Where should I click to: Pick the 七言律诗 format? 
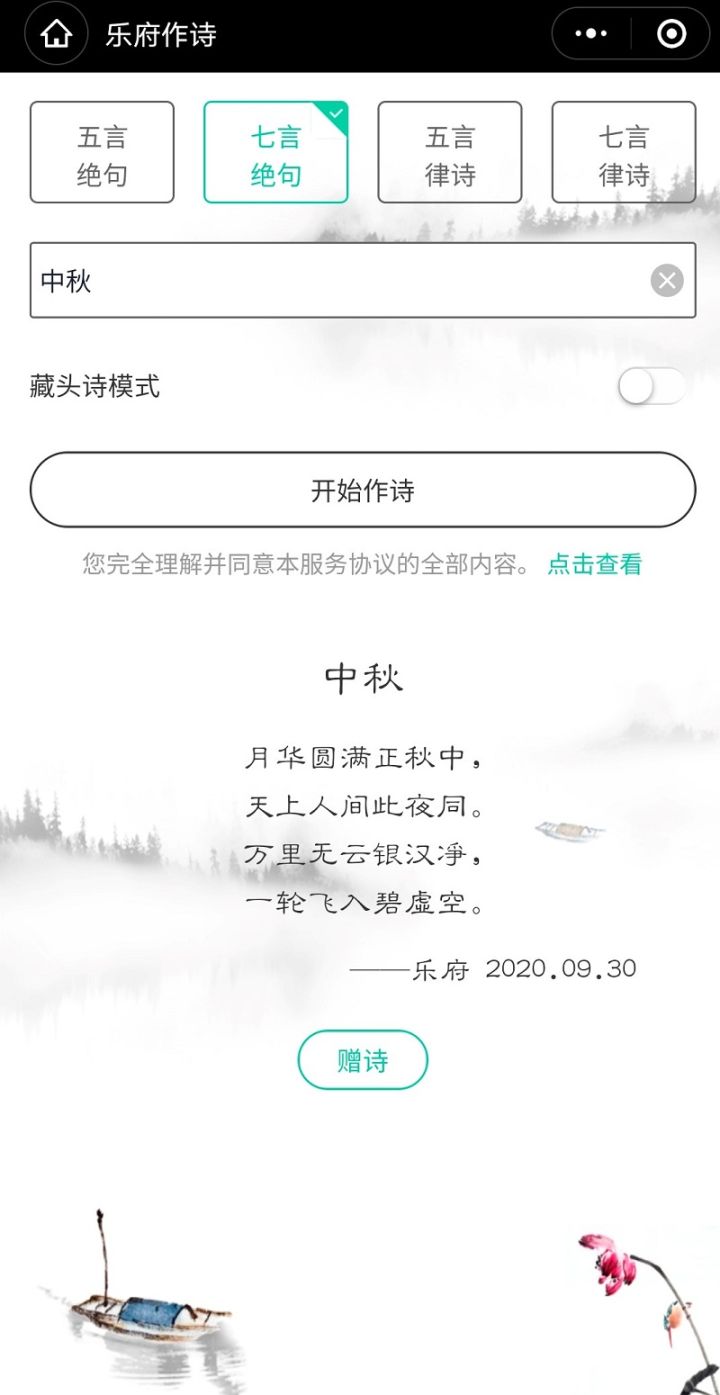tap(624, 153)
